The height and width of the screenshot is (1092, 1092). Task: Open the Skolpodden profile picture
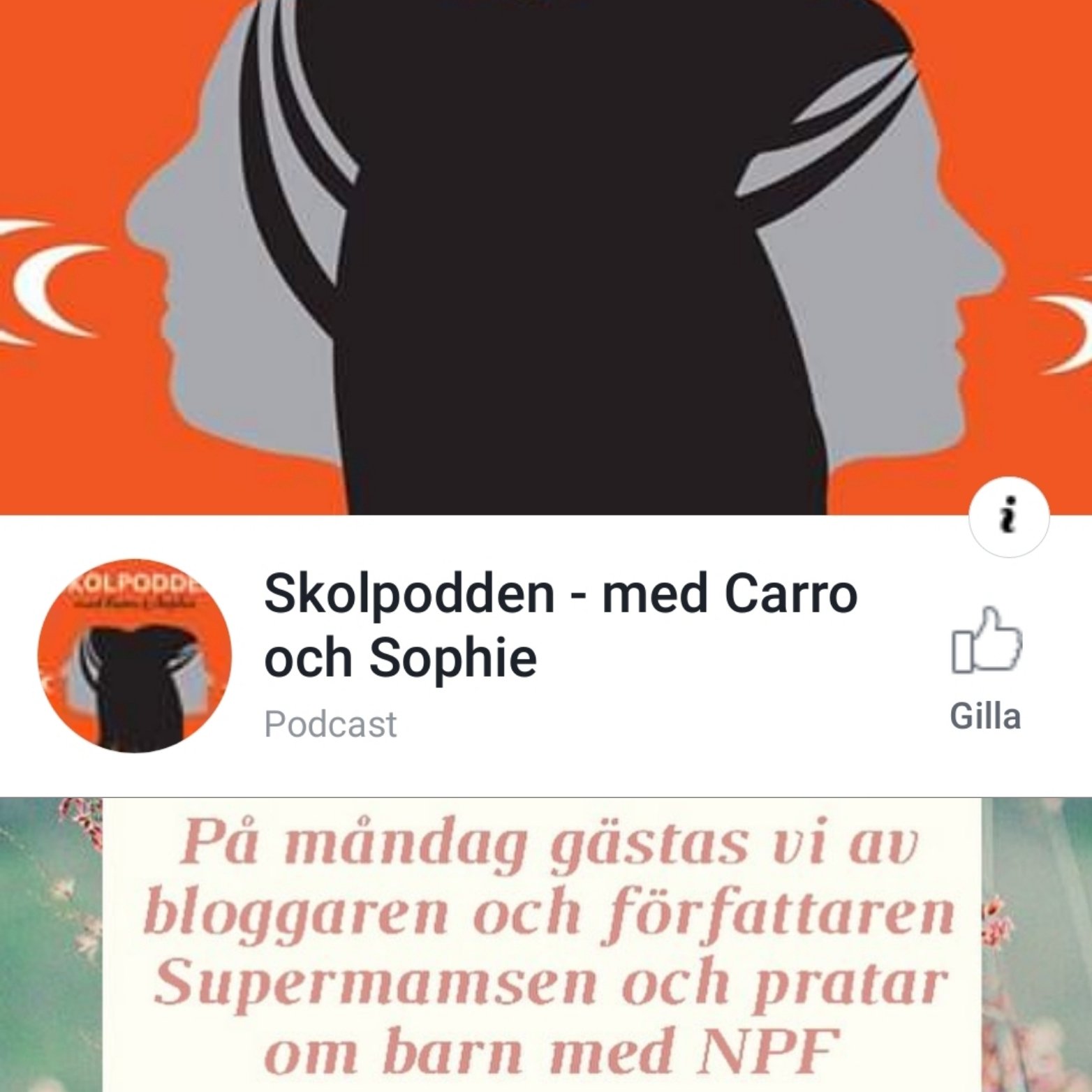(134, 656)
